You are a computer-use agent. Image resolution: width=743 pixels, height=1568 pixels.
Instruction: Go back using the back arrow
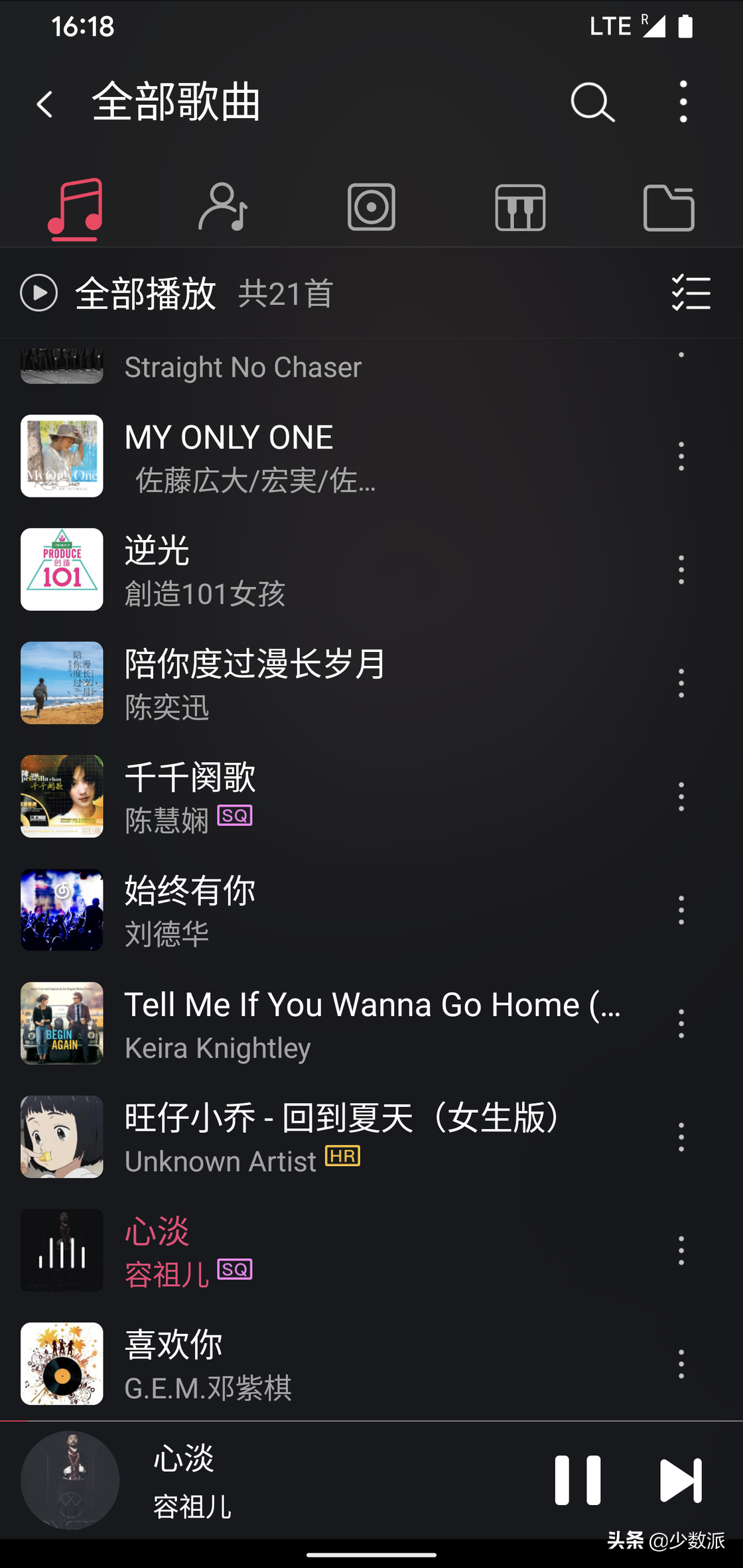coord(44,104)
